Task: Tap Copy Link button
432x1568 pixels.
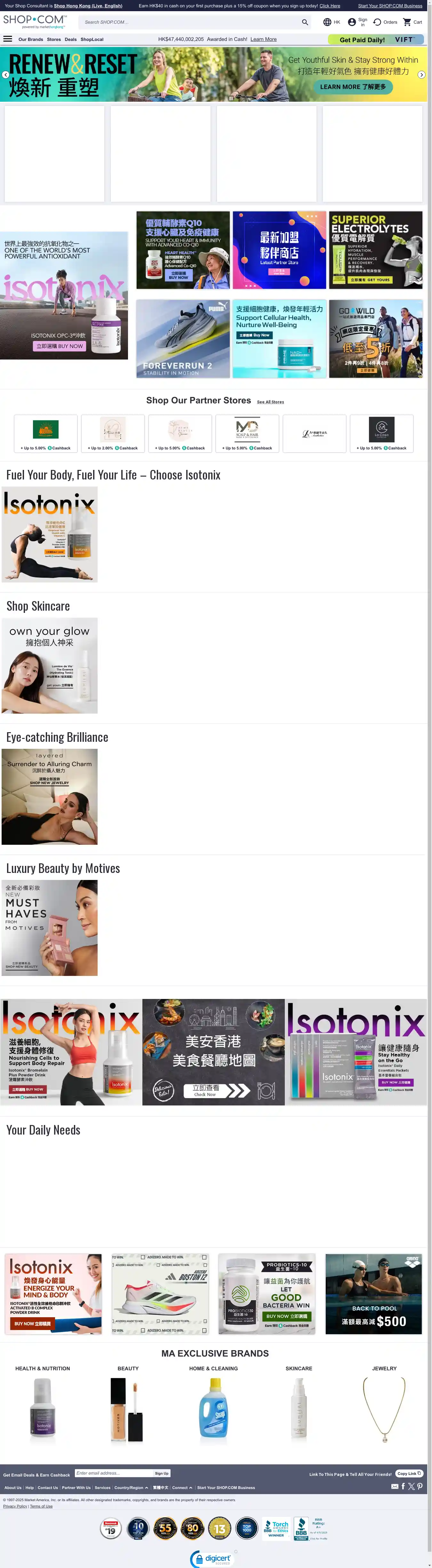Action: (409, 1474)
